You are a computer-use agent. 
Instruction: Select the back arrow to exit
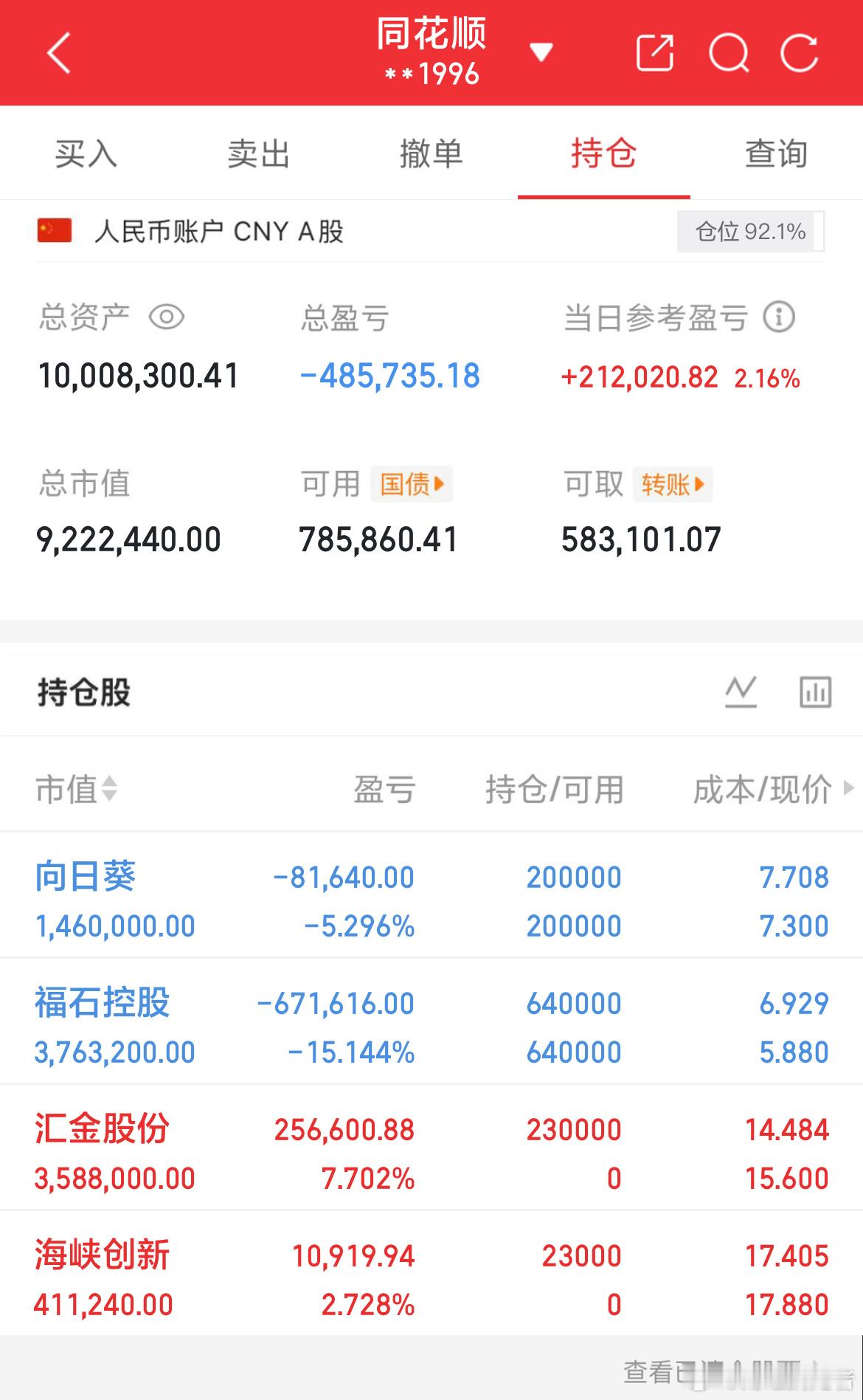coord(59,54)
